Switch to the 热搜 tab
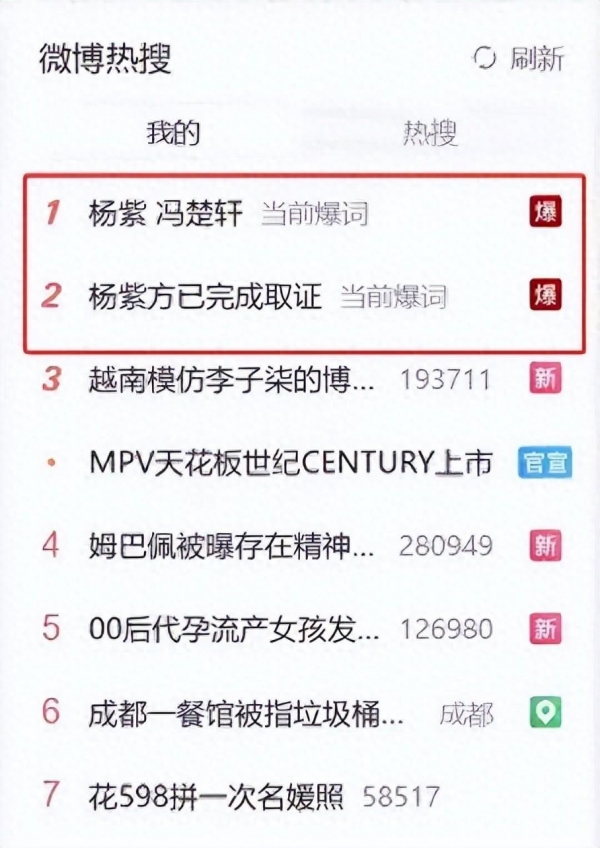600x848 pixels. pyautogui.click(x=430, y=133)
